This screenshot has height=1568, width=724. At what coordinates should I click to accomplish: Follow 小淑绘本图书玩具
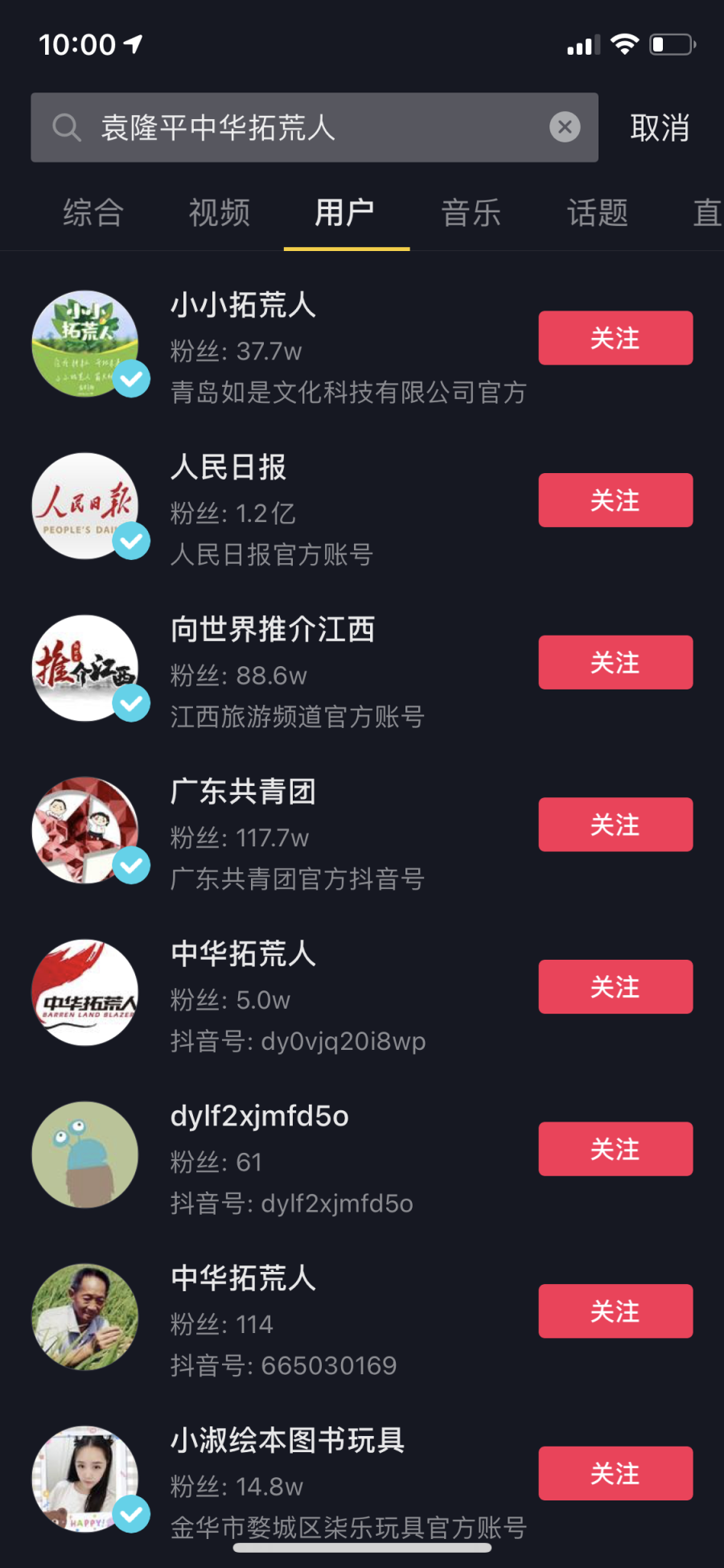(x=615, y=1473)
